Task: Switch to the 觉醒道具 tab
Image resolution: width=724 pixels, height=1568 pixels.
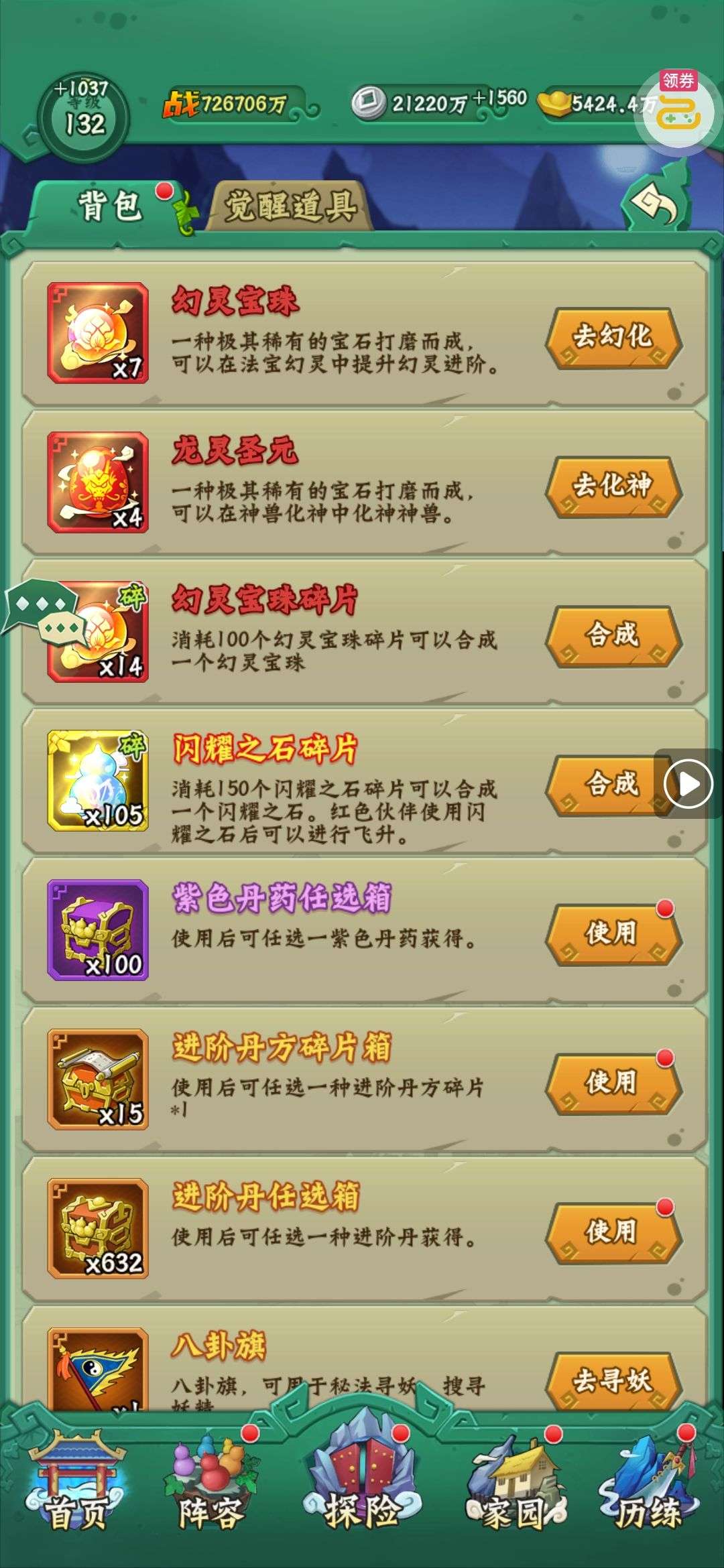Action: pos(290,206)
